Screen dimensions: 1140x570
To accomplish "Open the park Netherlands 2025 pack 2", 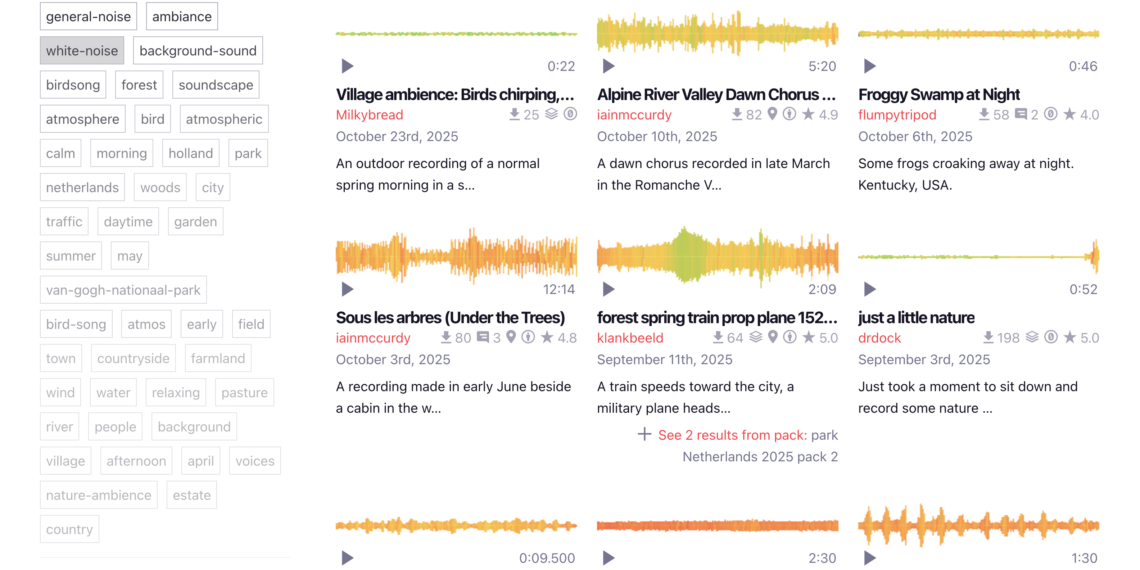I will (x=760, y=456).
